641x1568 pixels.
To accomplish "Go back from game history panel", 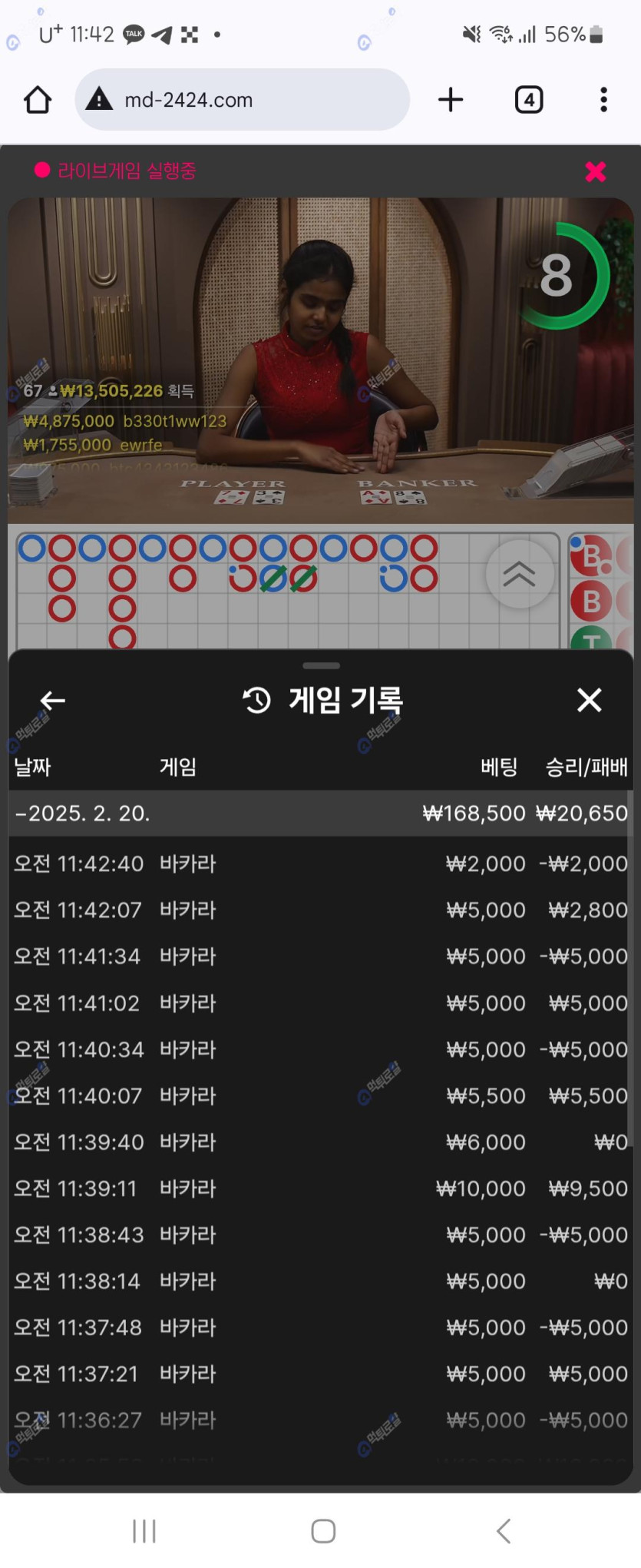I will point(52,701).
